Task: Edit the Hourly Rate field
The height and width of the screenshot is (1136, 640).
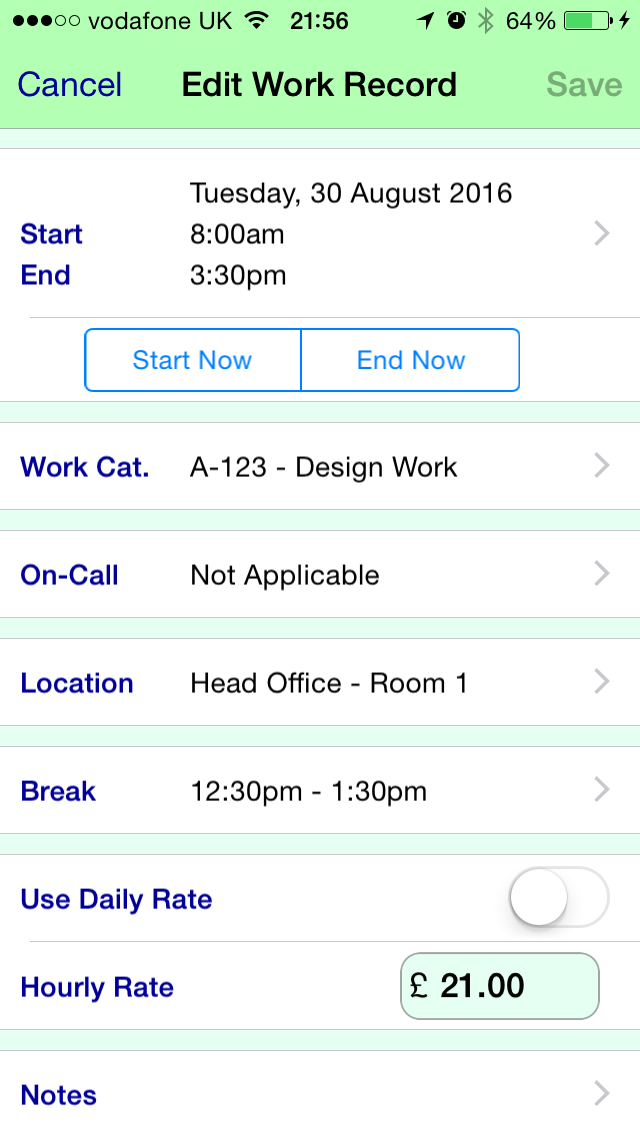Action: (x=499, y=986)
